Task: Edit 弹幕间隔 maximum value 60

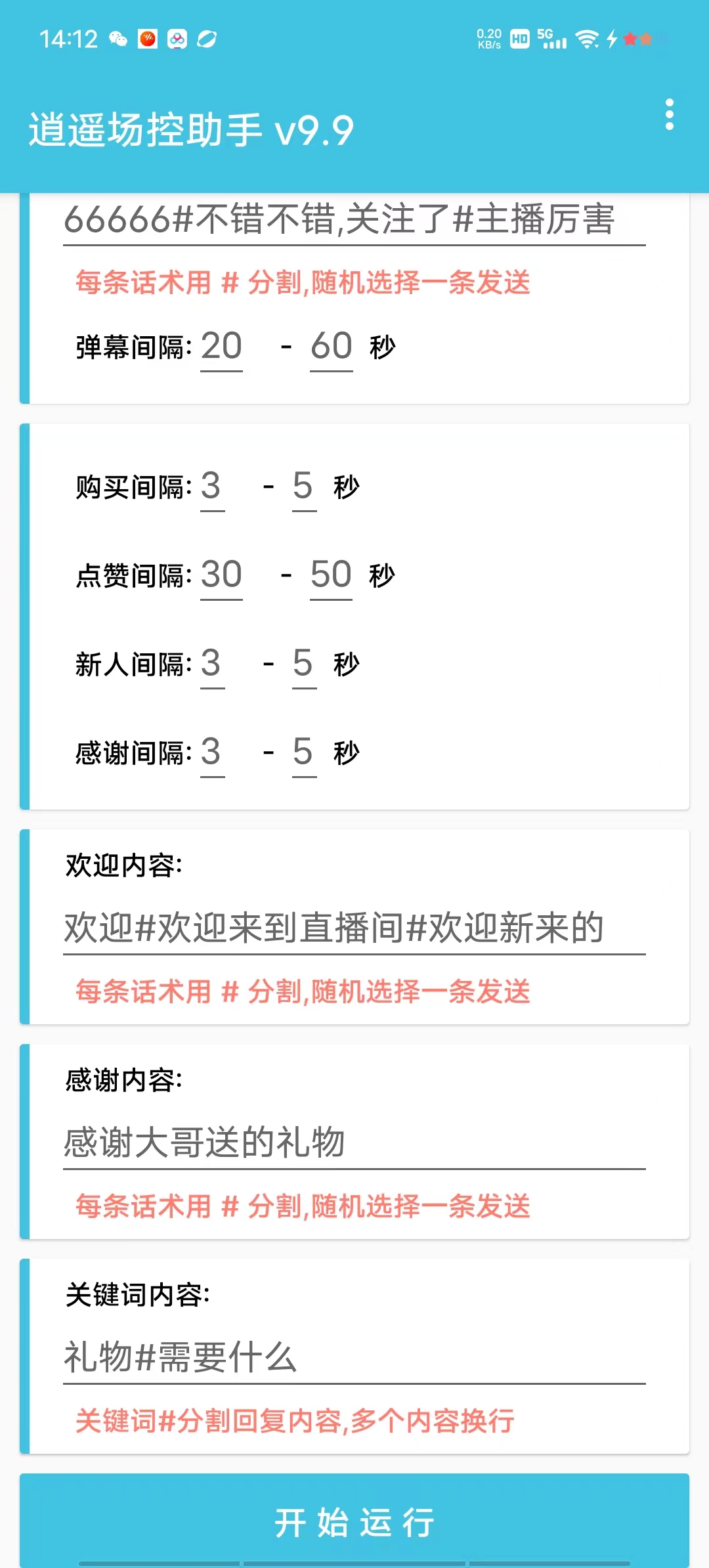Action: [331, 347]
